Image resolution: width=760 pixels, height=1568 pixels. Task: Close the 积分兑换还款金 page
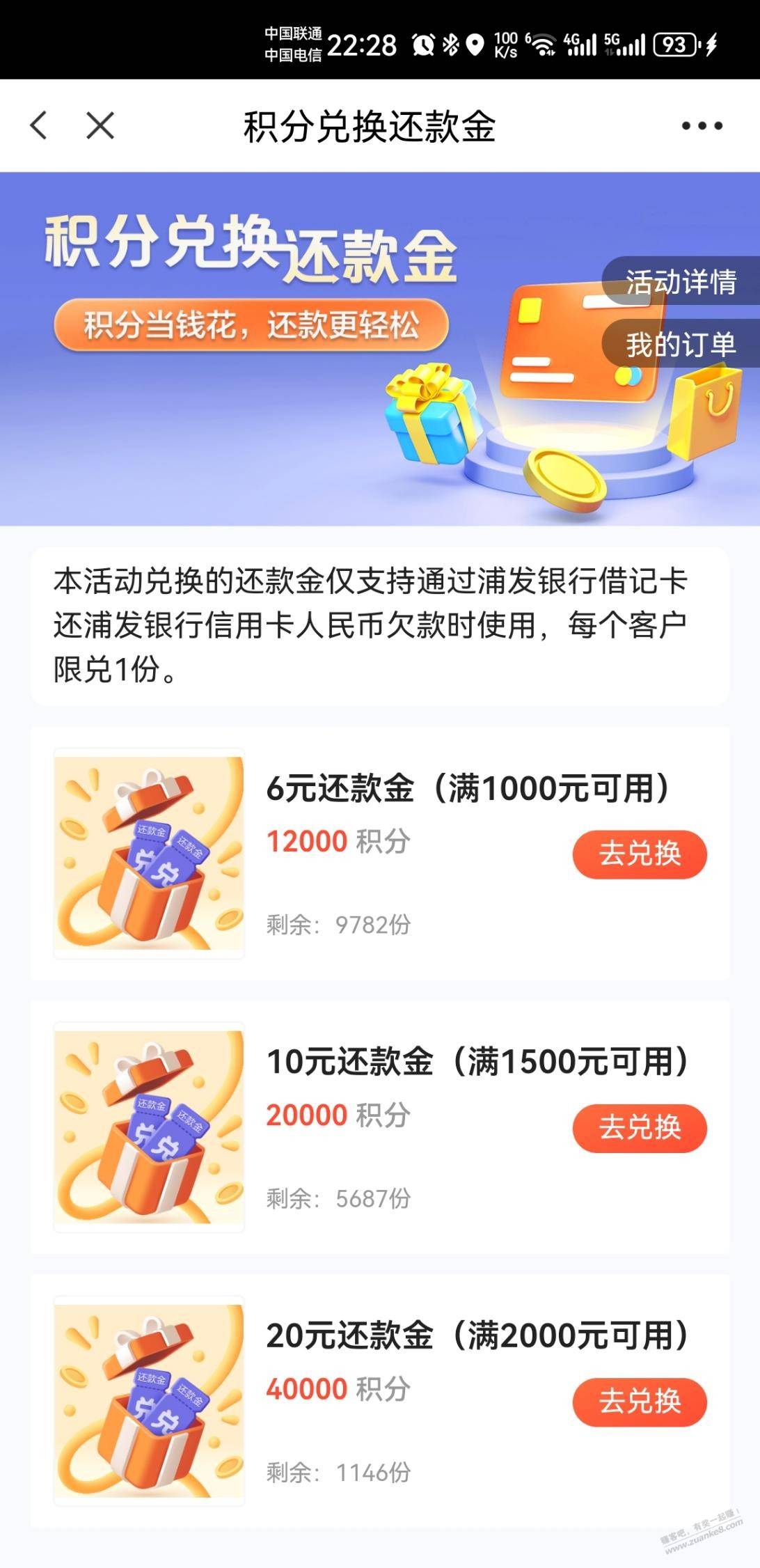(100, 126)
